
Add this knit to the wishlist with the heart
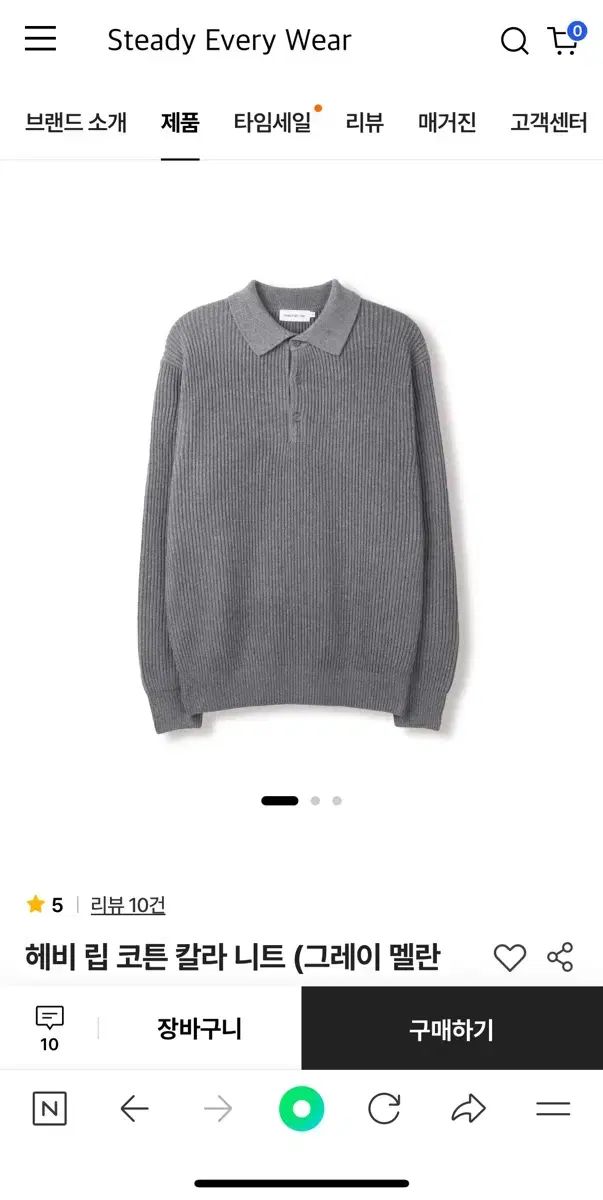(x=510, y=957)
